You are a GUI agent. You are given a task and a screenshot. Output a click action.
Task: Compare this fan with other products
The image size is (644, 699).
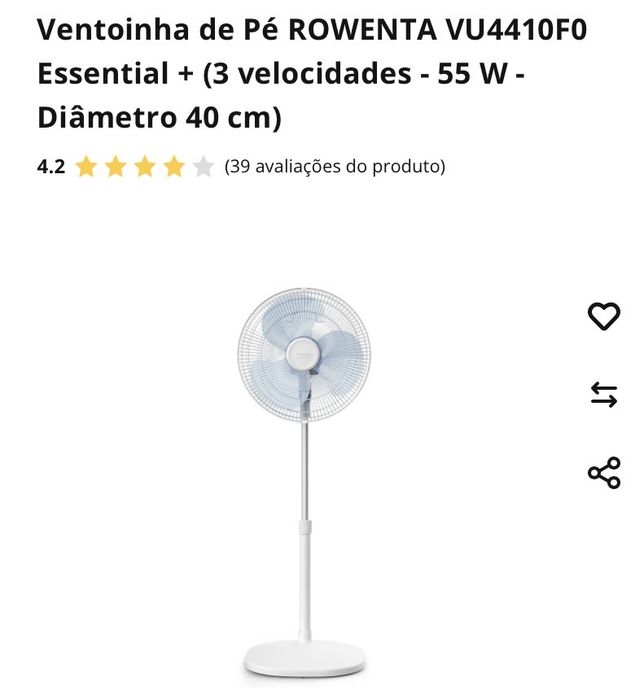[x=603, y=395]
